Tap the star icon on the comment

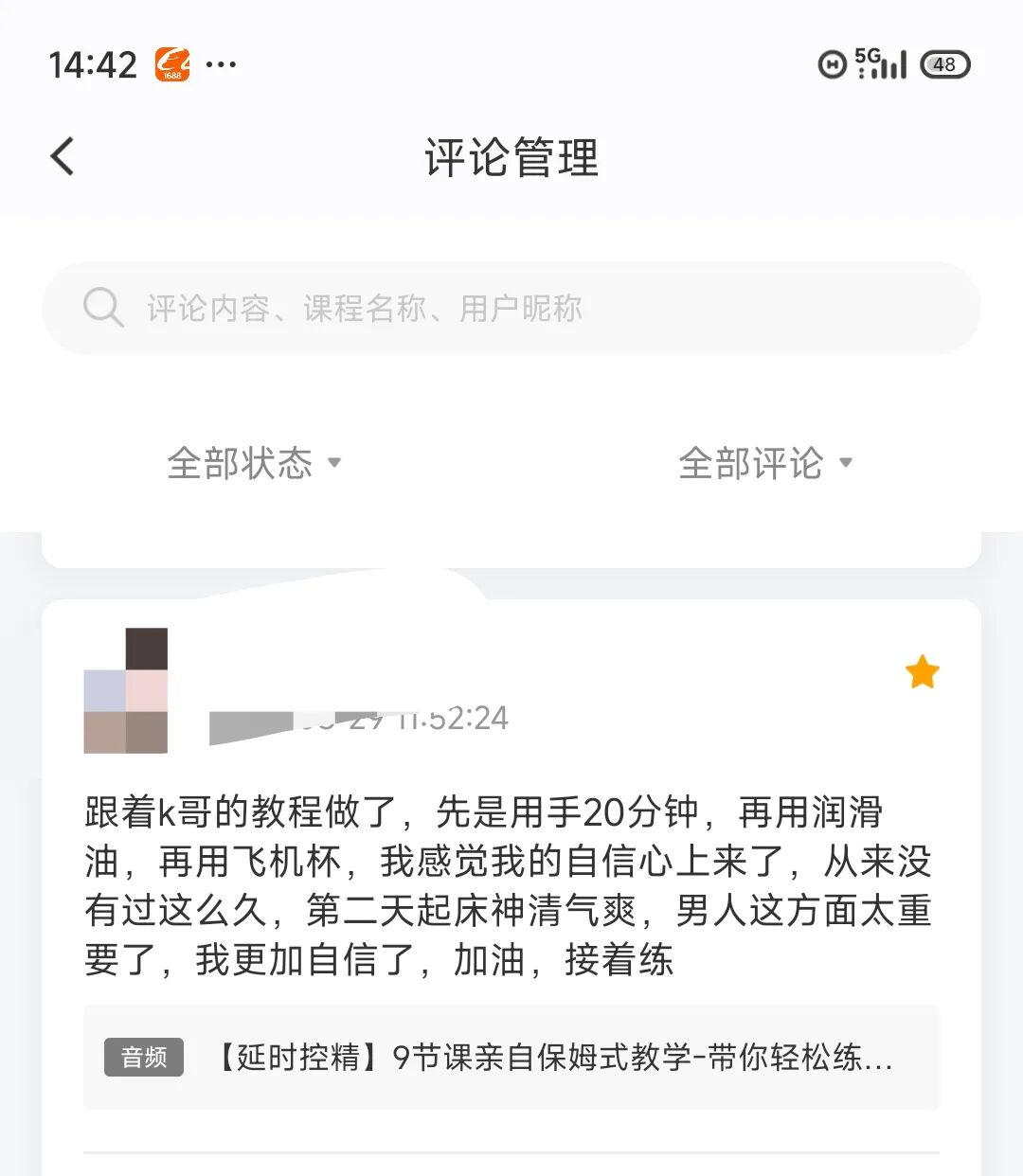click(922, 673)
